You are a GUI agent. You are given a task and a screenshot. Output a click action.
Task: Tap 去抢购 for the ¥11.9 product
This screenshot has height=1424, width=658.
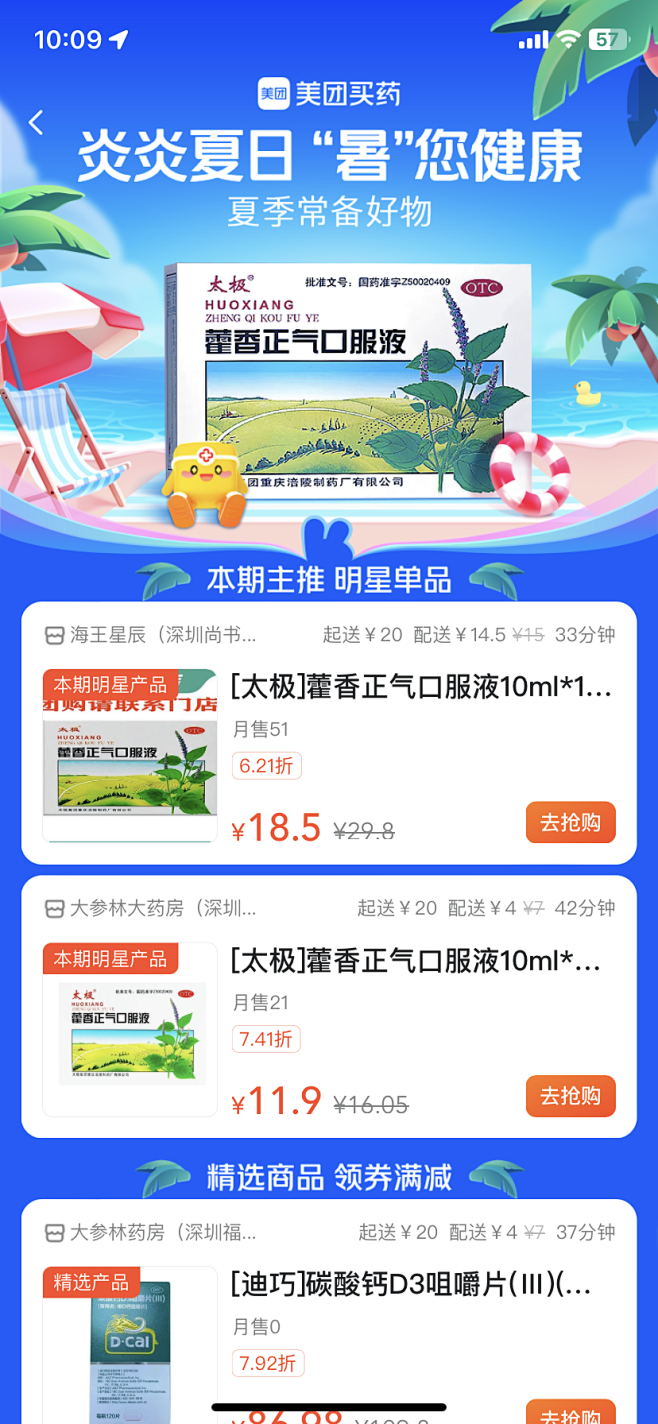point(570,1096)
